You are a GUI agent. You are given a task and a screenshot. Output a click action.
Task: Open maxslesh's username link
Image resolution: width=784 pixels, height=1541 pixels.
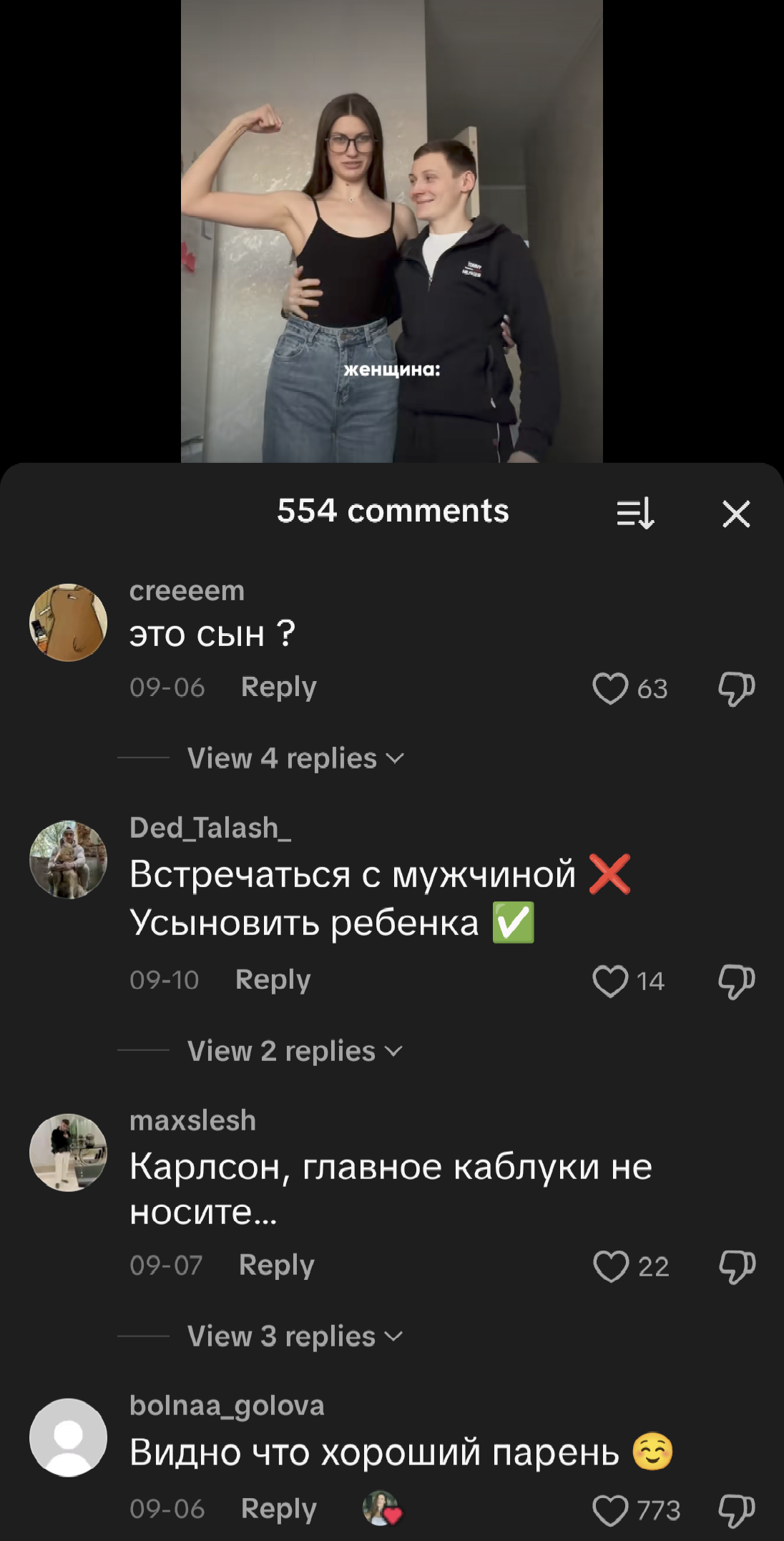click(192, 1120)
